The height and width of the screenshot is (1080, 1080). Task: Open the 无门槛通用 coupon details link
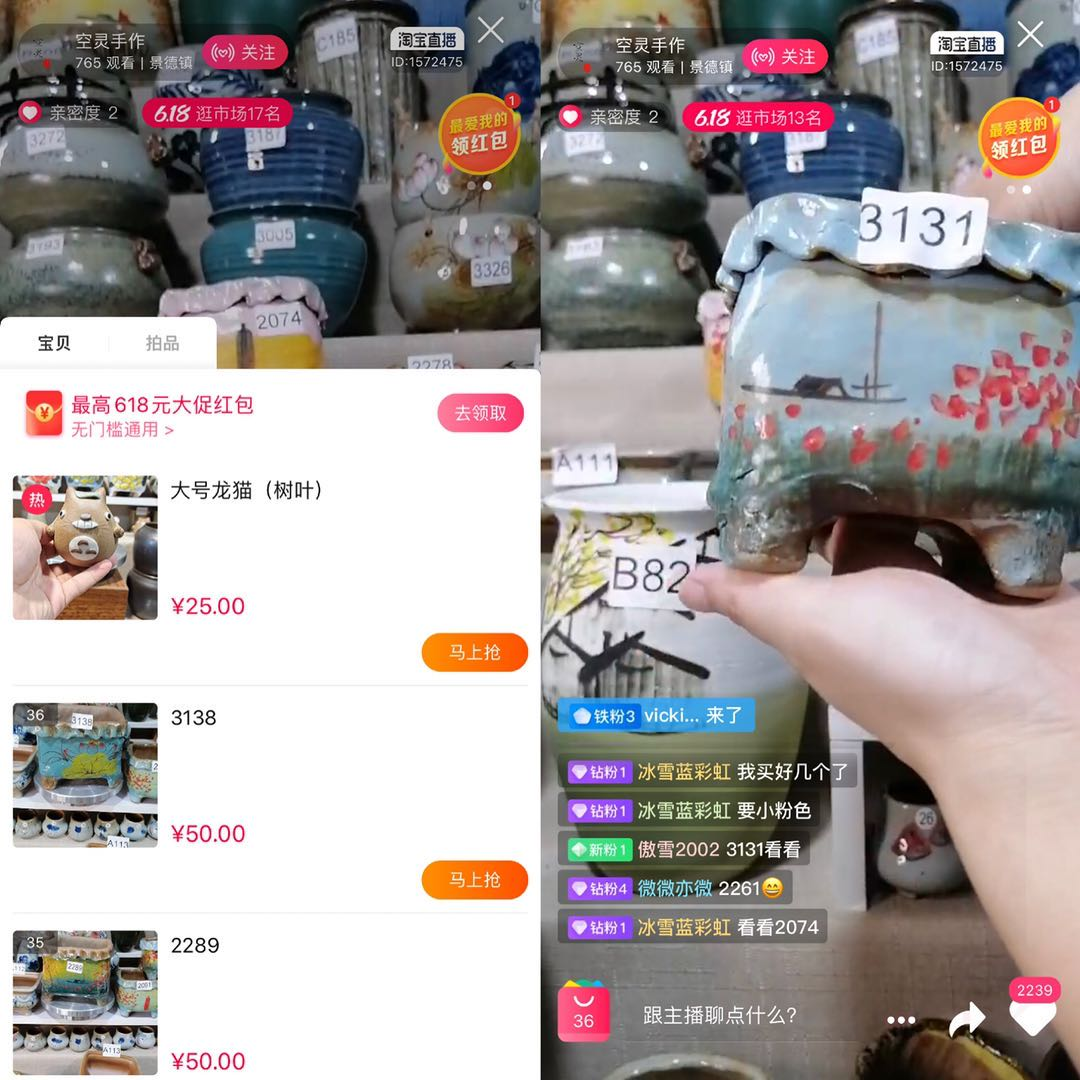[122, 430]
